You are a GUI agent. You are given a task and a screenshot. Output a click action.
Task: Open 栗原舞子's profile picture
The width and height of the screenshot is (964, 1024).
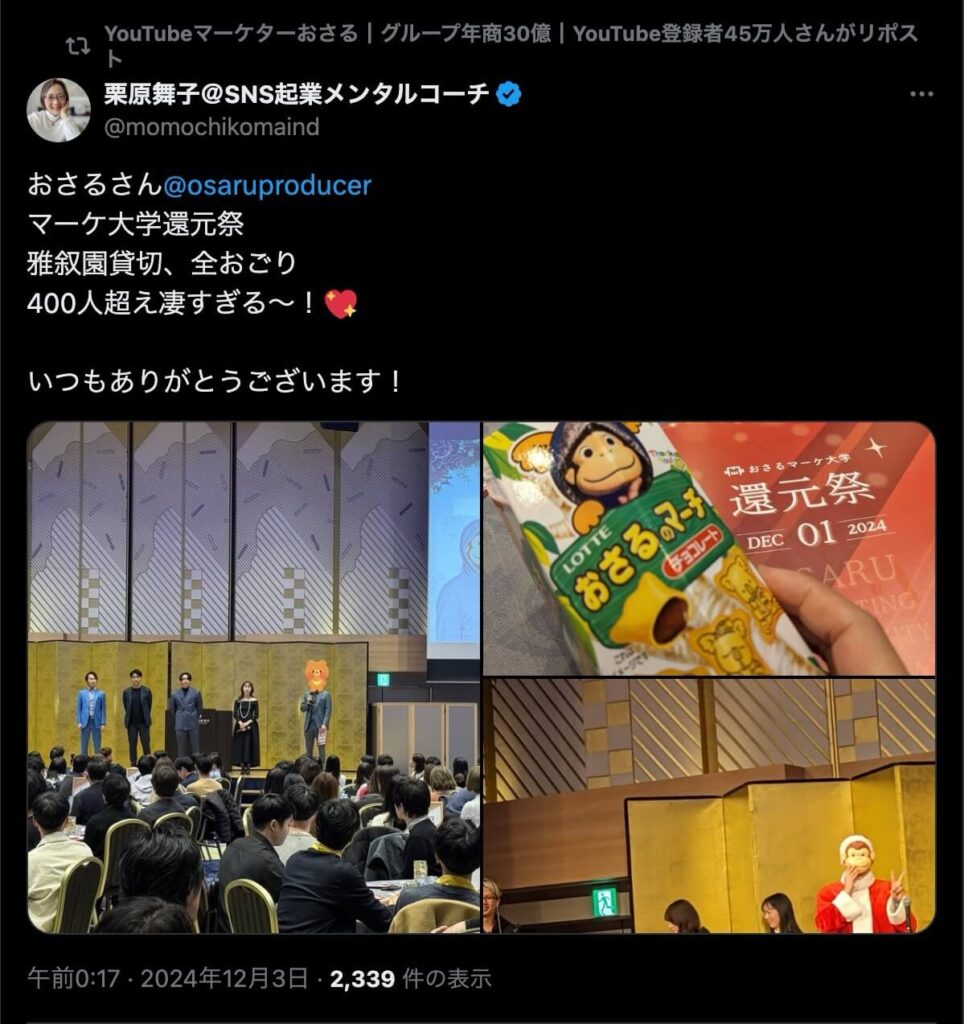[x=58, y=110]
